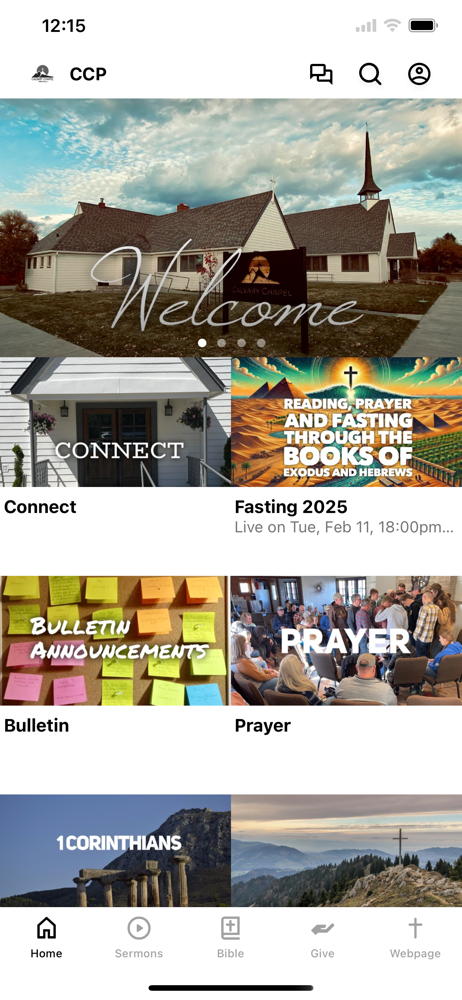Switch to the Bible tab

pos(230,938)
